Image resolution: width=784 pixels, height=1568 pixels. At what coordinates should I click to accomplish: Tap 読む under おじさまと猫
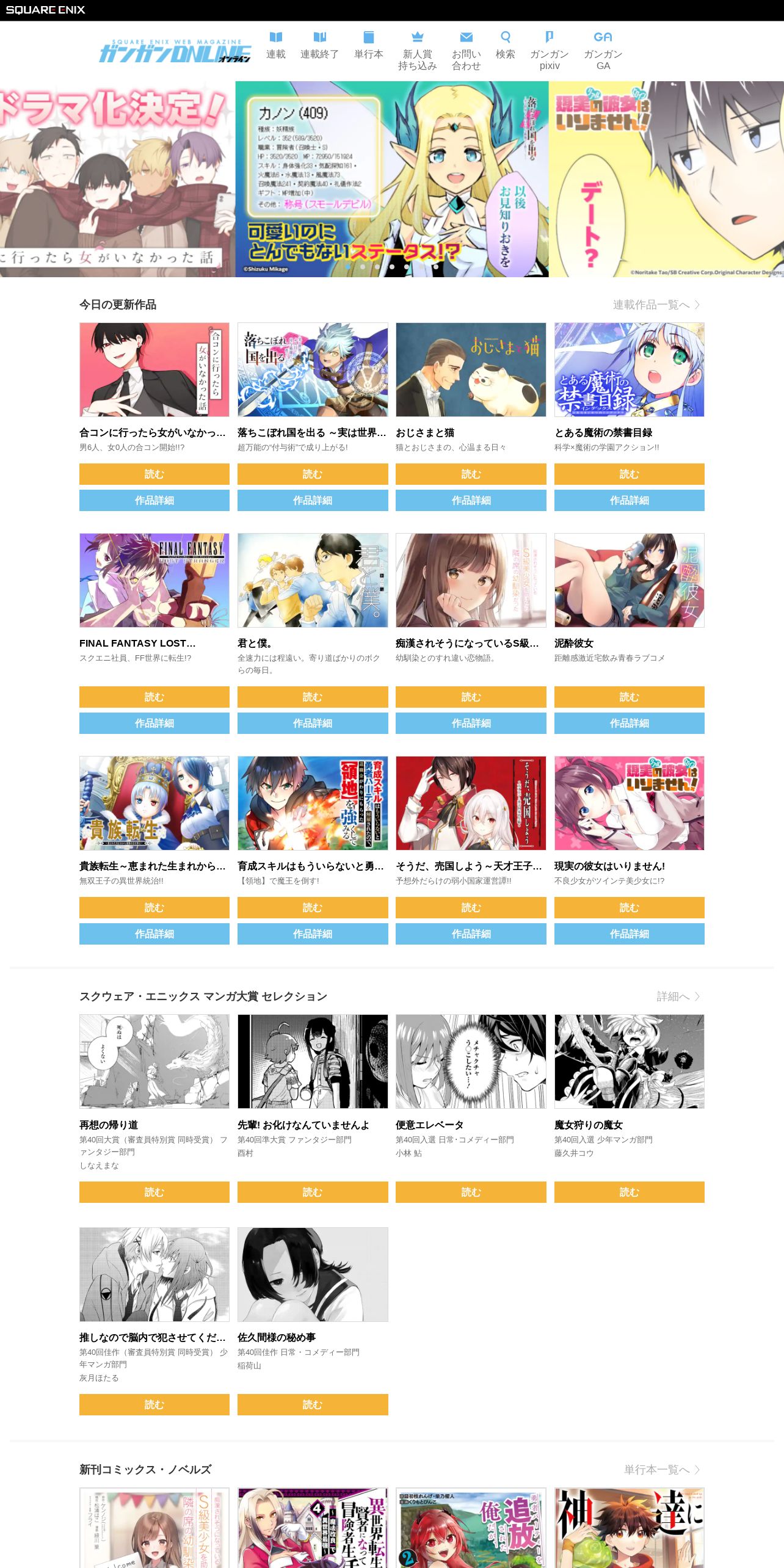click(x=471, y=474)
